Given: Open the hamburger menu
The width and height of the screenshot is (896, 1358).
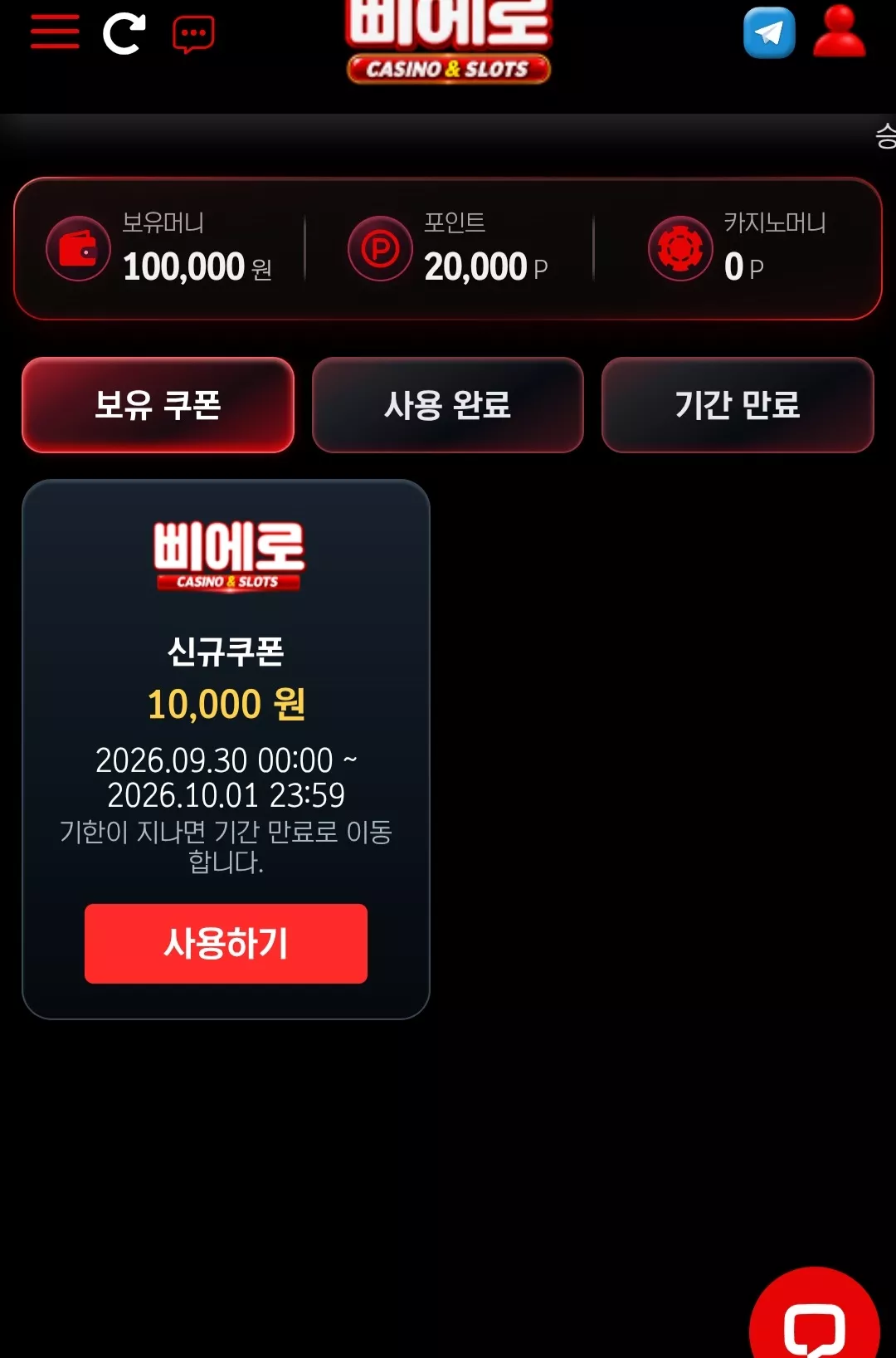Looking at the screenshot, I should coord(55,32).
